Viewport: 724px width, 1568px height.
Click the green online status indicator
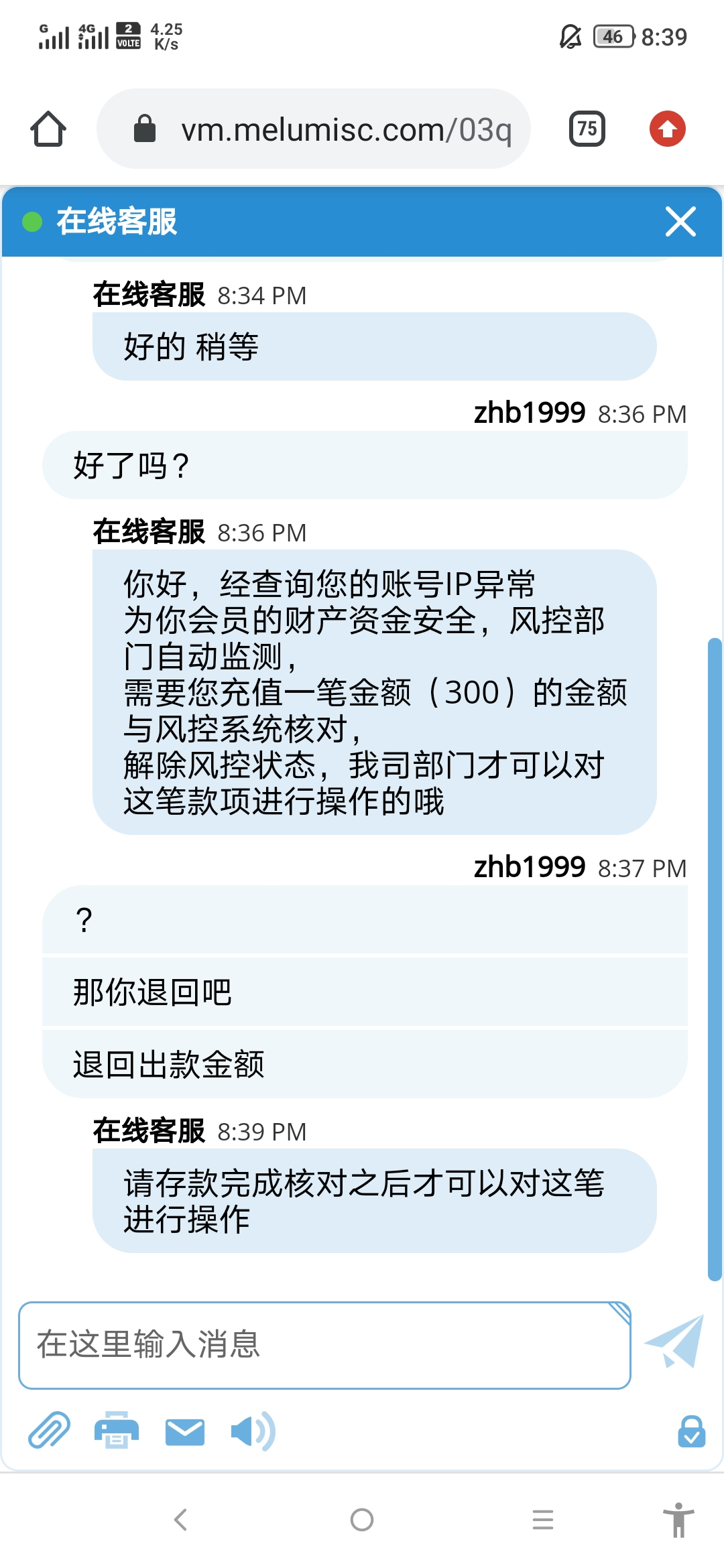pyautogui.click(x=30, y=222)
